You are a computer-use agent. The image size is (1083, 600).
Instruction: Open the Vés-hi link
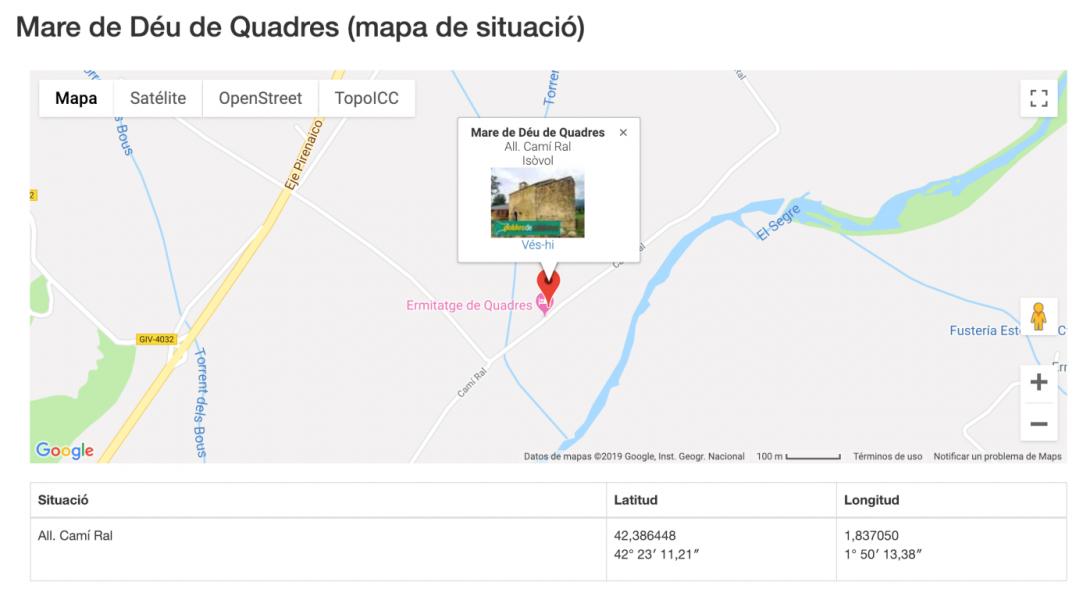(x=538, y=245)
